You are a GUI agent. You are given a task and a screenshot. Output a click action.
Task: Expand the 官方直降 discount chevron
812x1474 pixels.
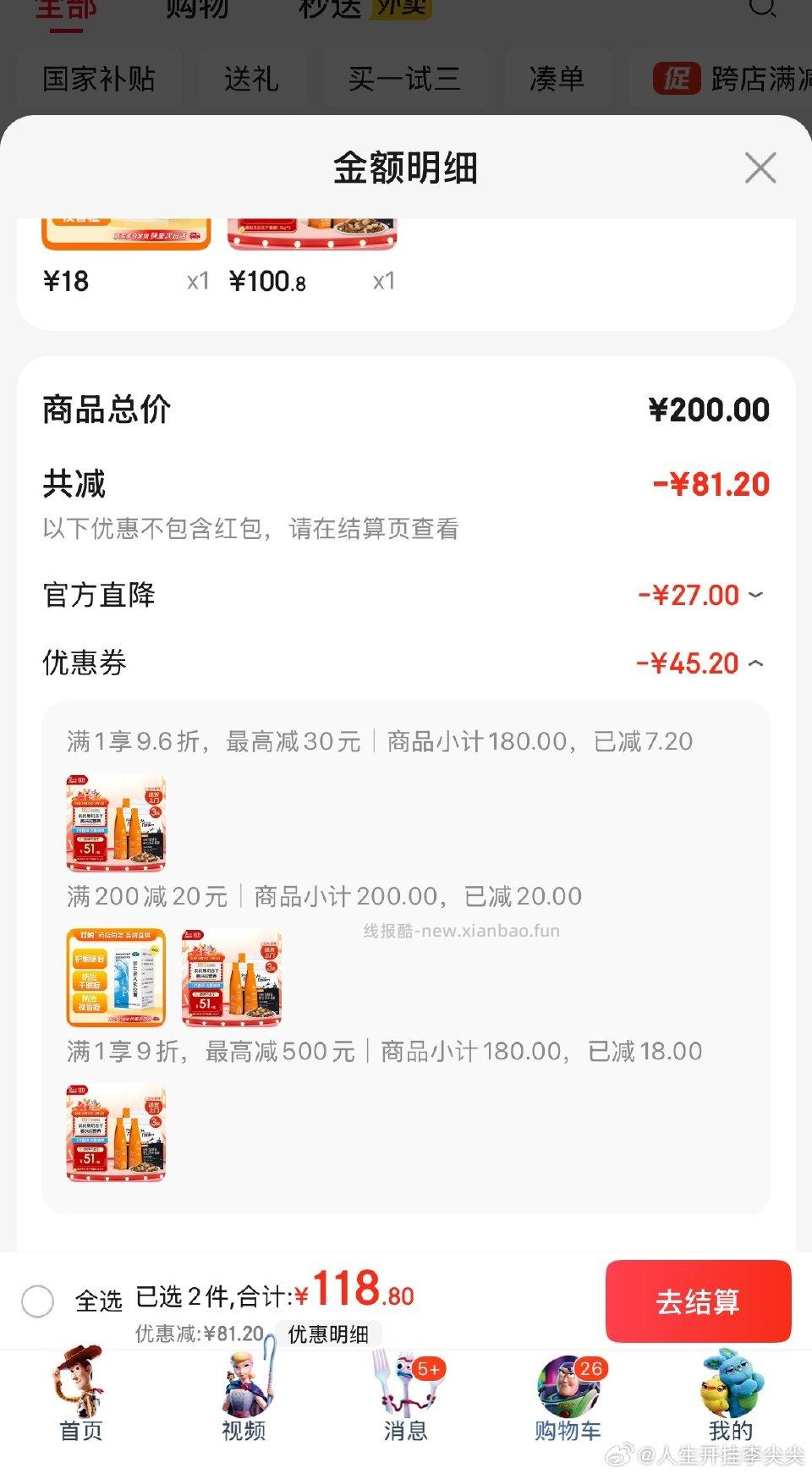pos(755,596)
